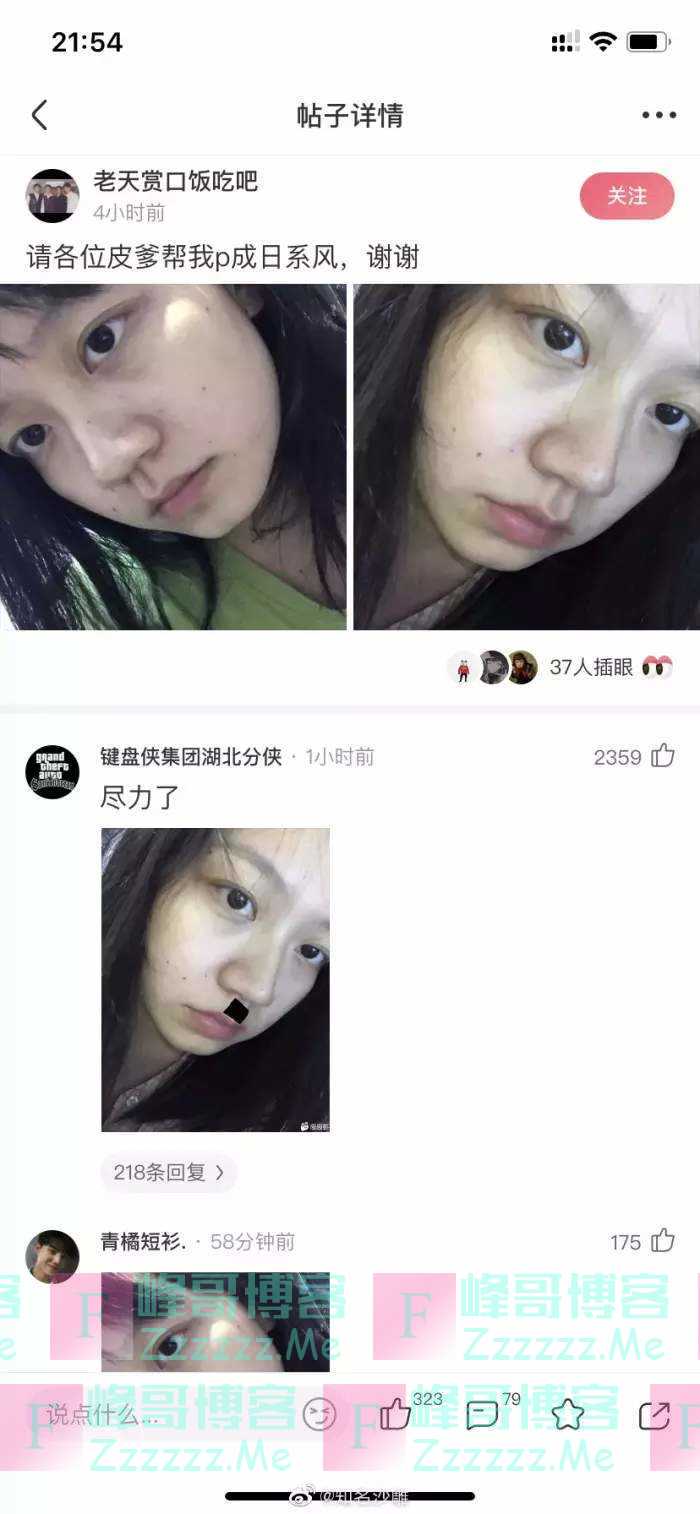The height and width of the screenshot is (1514, 700).
Task: Follow with the 关注 button
Action: [x=627, y=196]
